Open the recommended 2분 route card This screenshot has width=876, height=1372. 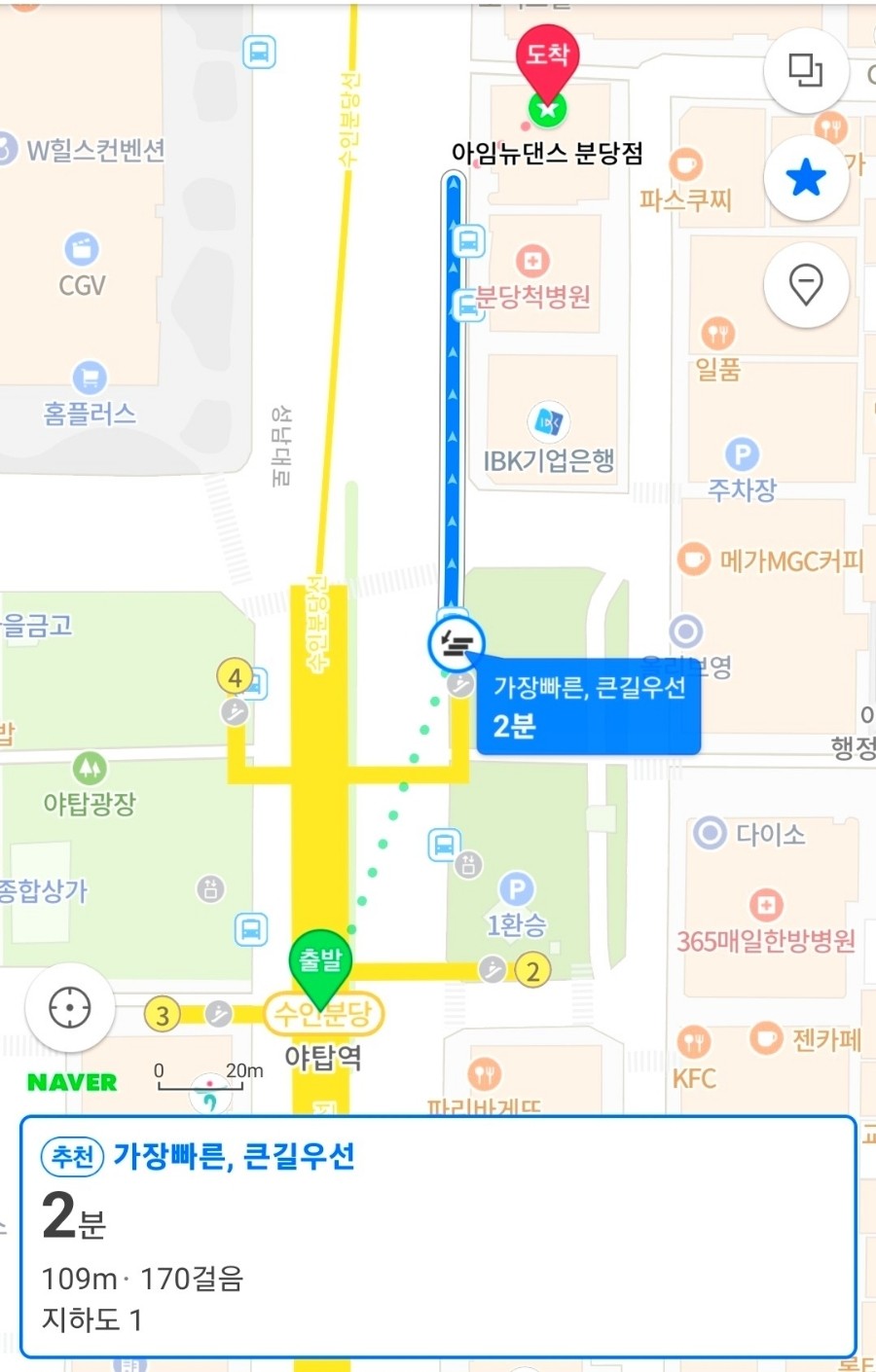coord(438,1236)
